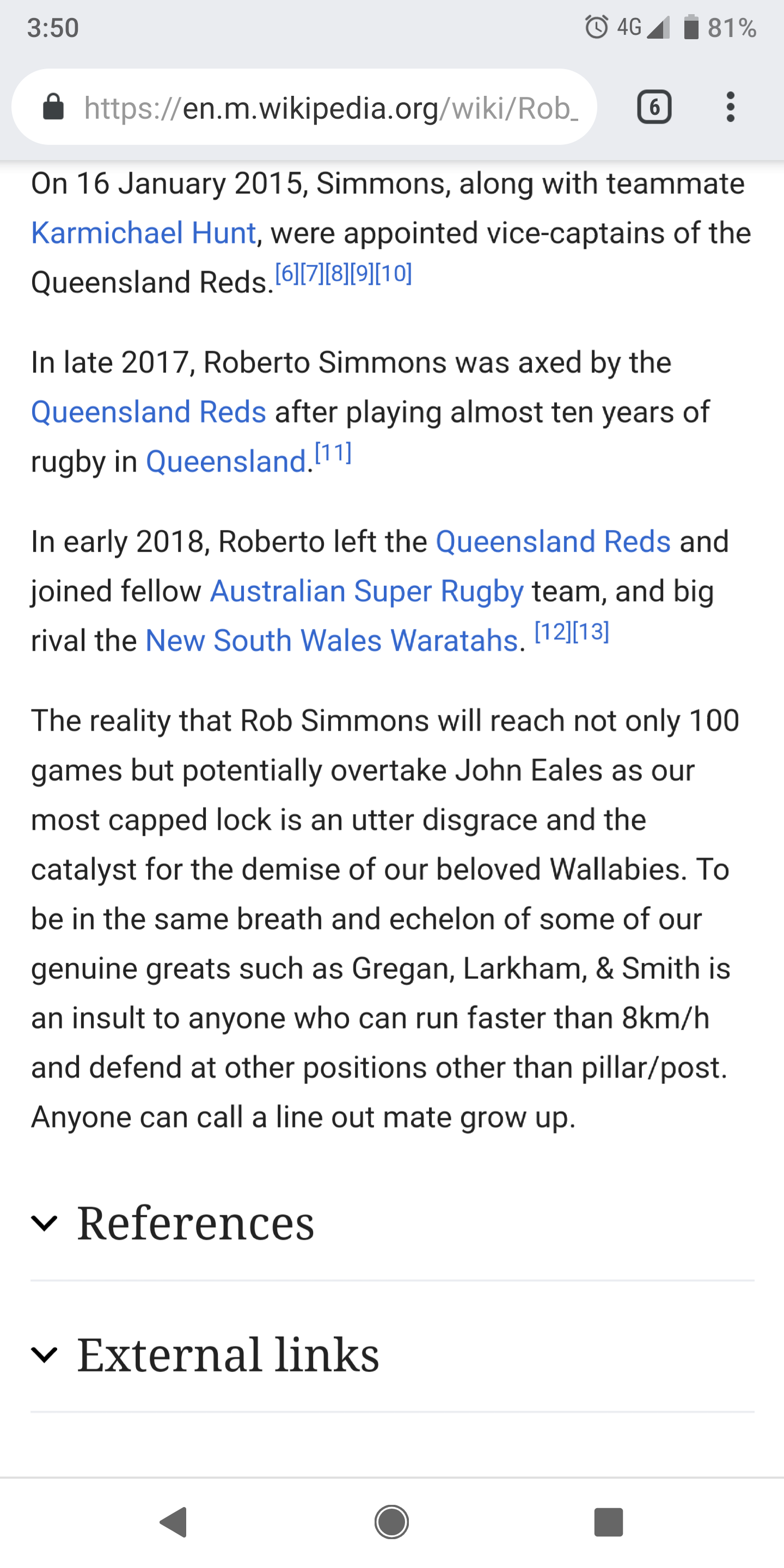Open the tab switcher showing 6 tabs

coord(654,108)
